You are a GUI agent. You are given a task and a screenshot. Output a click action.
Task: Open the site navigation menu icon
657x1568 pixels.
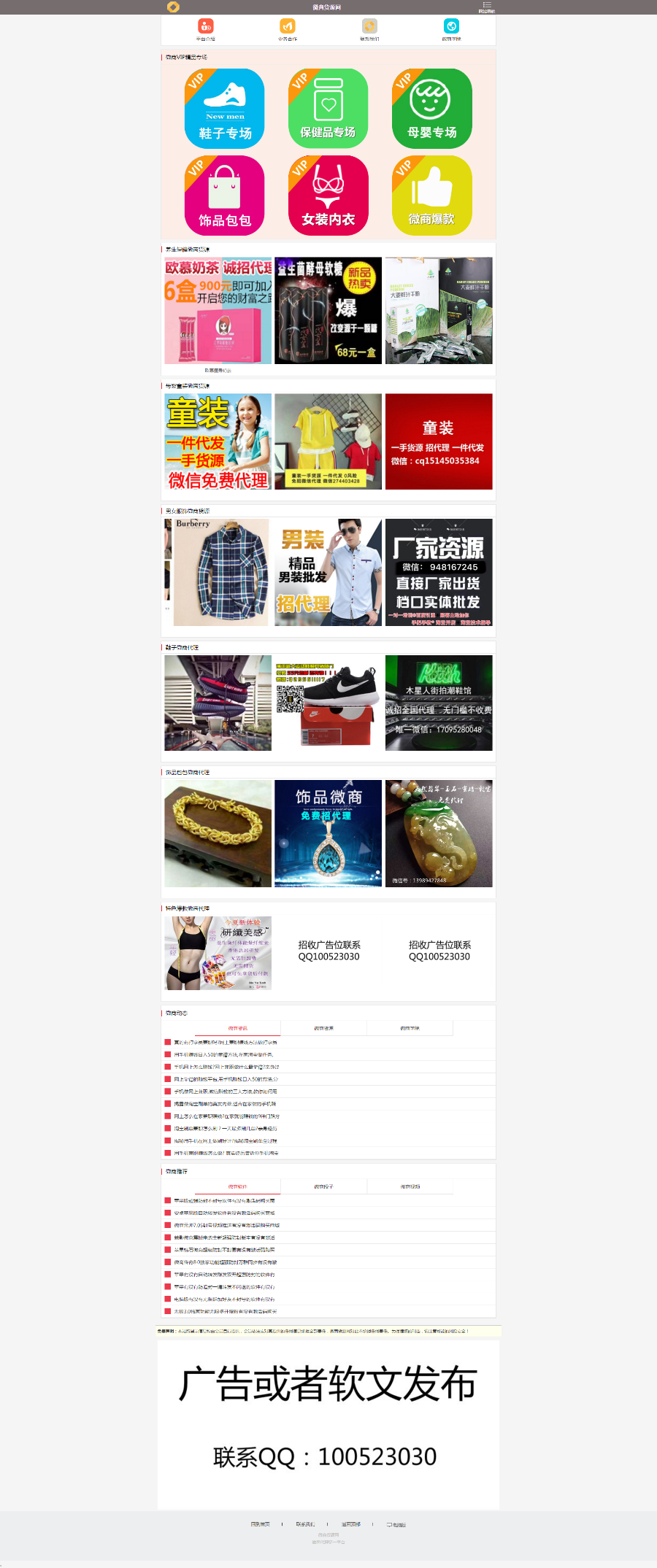(487, 6)
